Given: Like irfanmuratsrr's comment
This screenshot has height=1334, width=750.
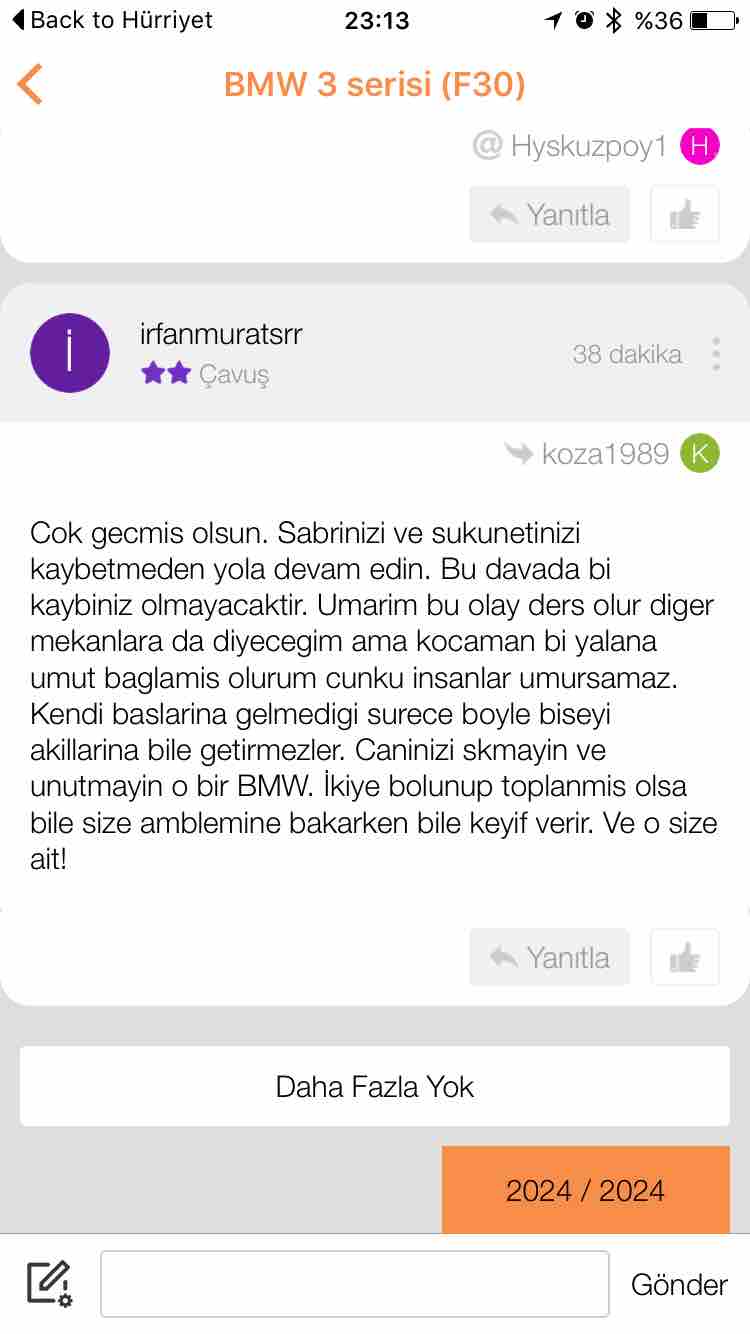Looking at the screenshot, I should pyautogui.click(x=685, y=957).
